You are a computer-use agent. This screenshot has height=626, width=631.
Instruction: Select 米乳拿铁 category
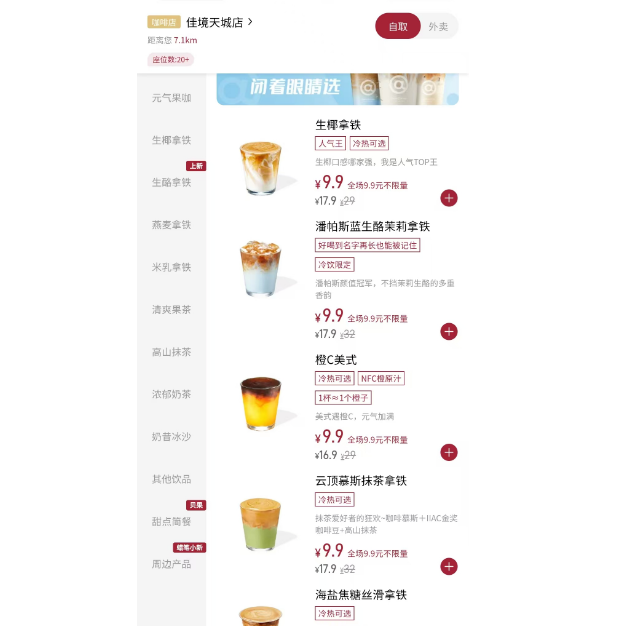[171, 267]
